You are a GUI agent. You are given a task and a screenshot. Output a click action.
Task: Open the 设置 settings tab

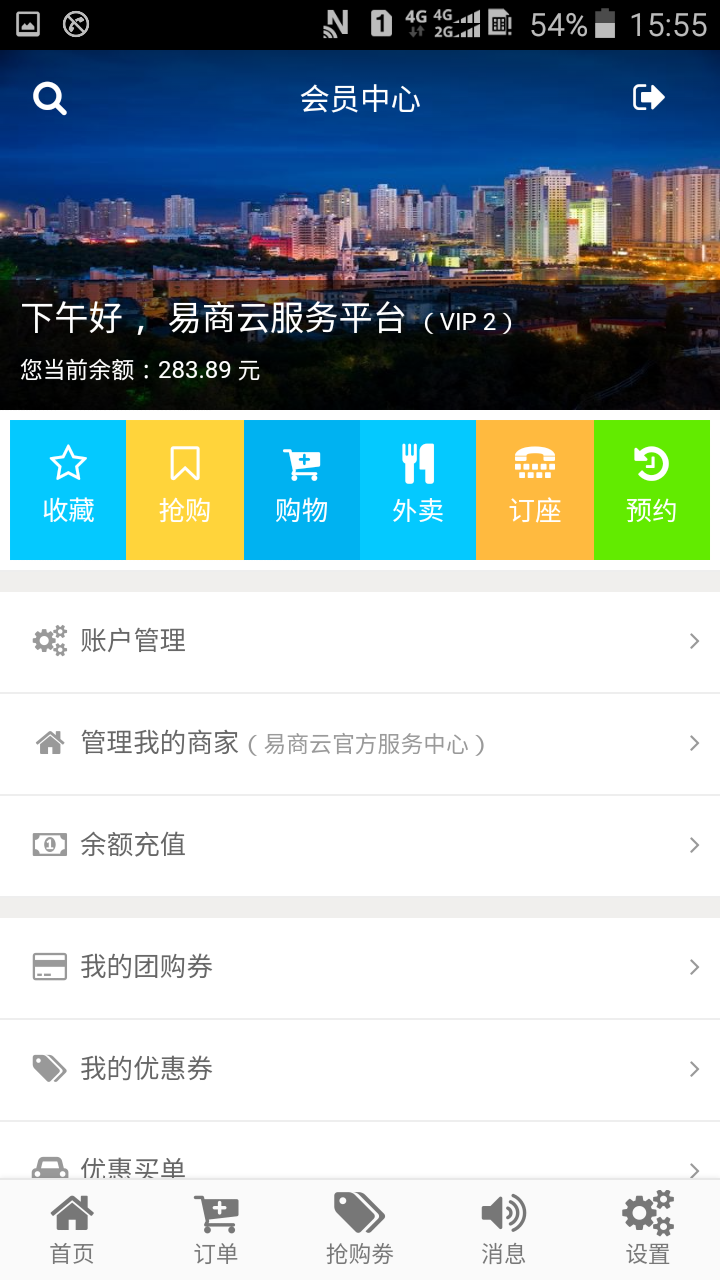pyautogui.click(x=648, y=1230)
